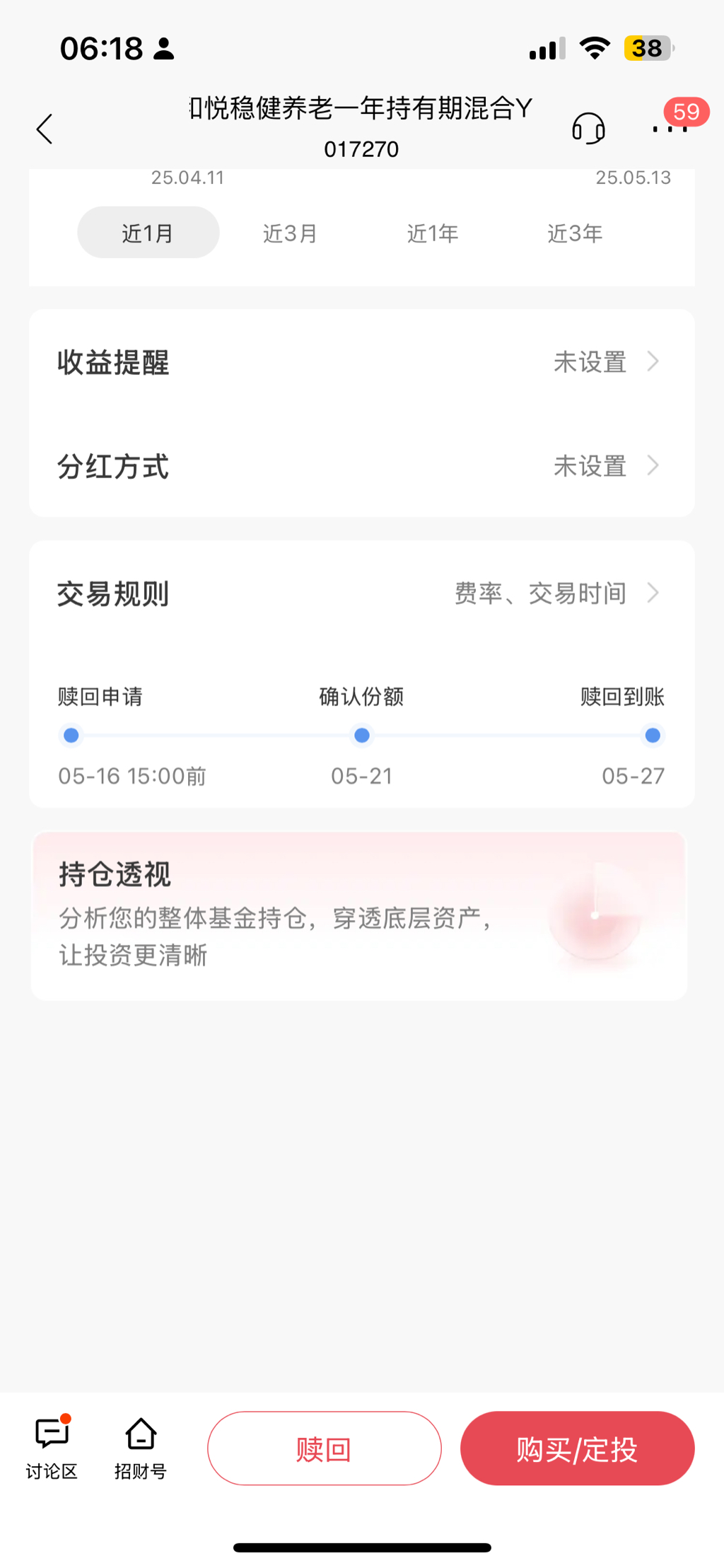Open the 讨论区 discussion area

[52, 1448]
